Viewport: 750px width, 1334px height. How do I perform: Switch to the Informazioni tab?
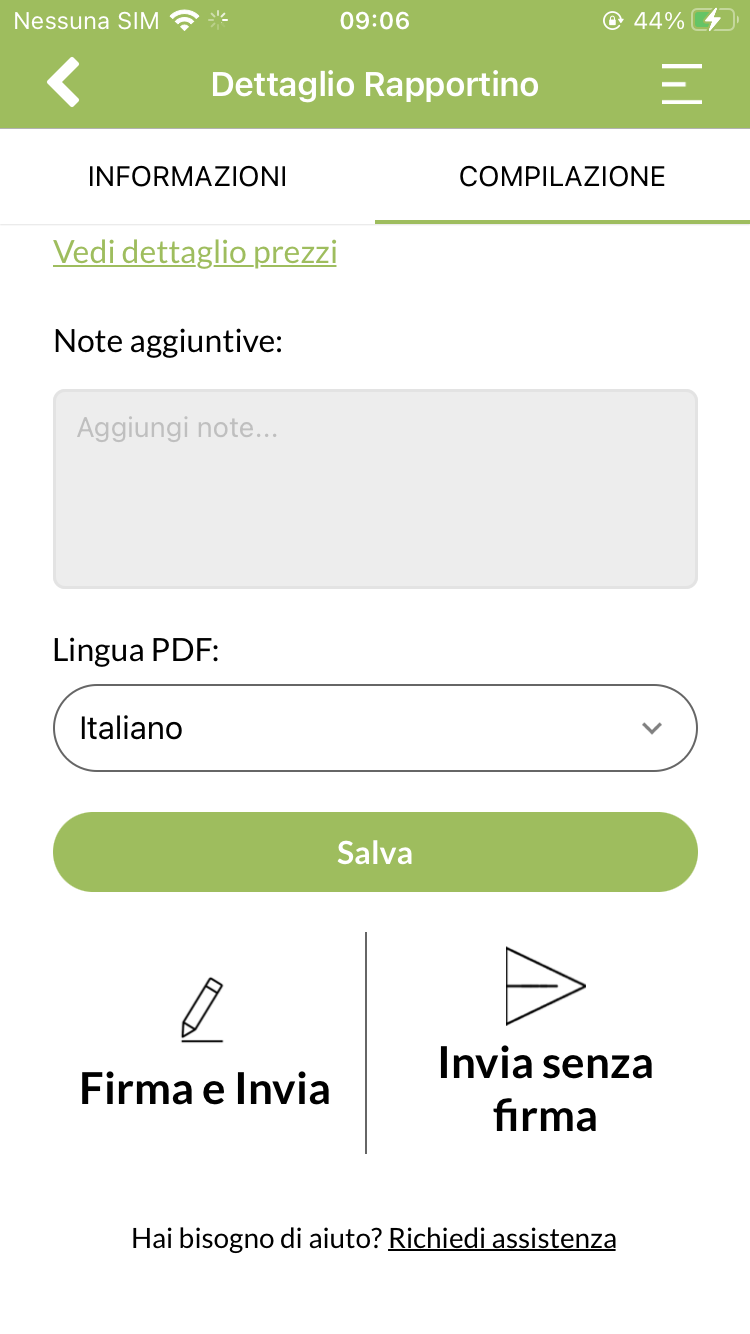coord(187,177)
